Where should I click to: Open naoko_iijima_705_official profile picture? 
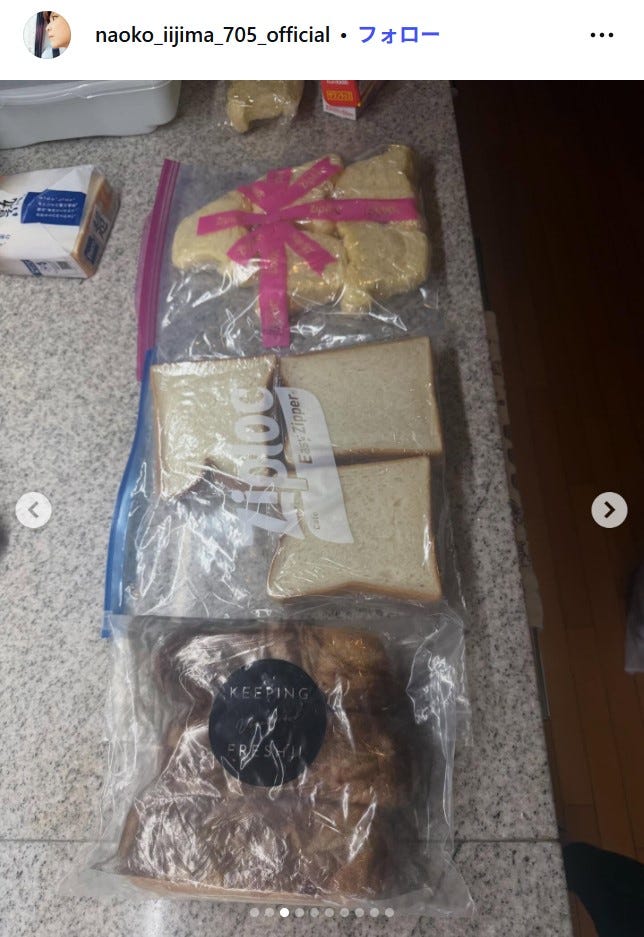(x=47, y=35)
